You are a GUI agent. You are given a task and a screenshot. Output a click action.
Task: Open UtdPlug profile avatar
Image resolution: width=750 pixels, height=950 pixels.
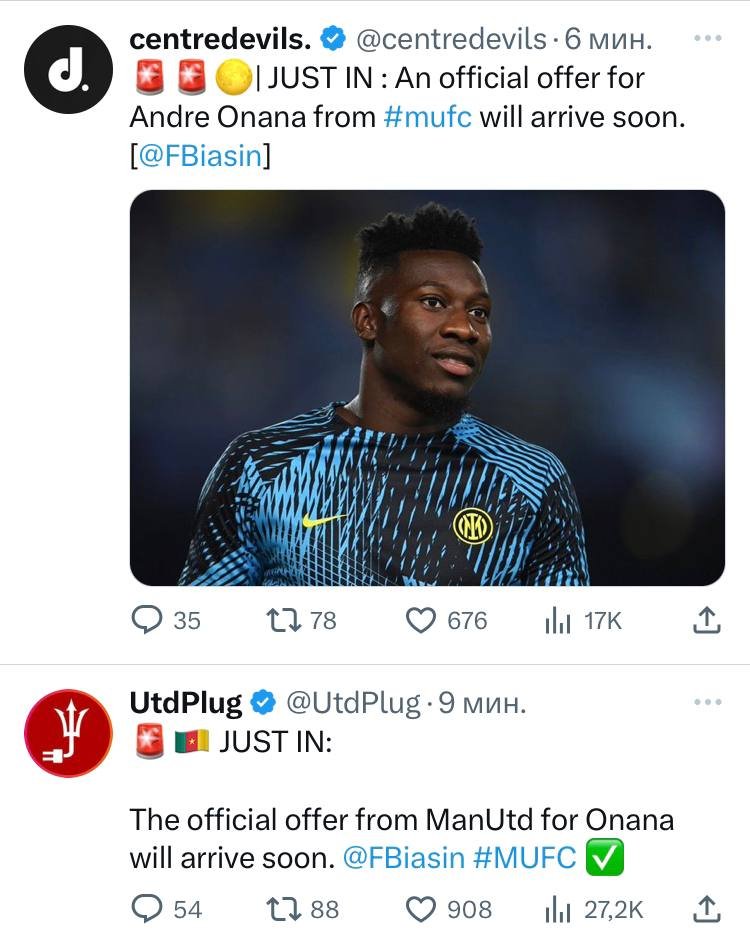(x=65, y=733)
